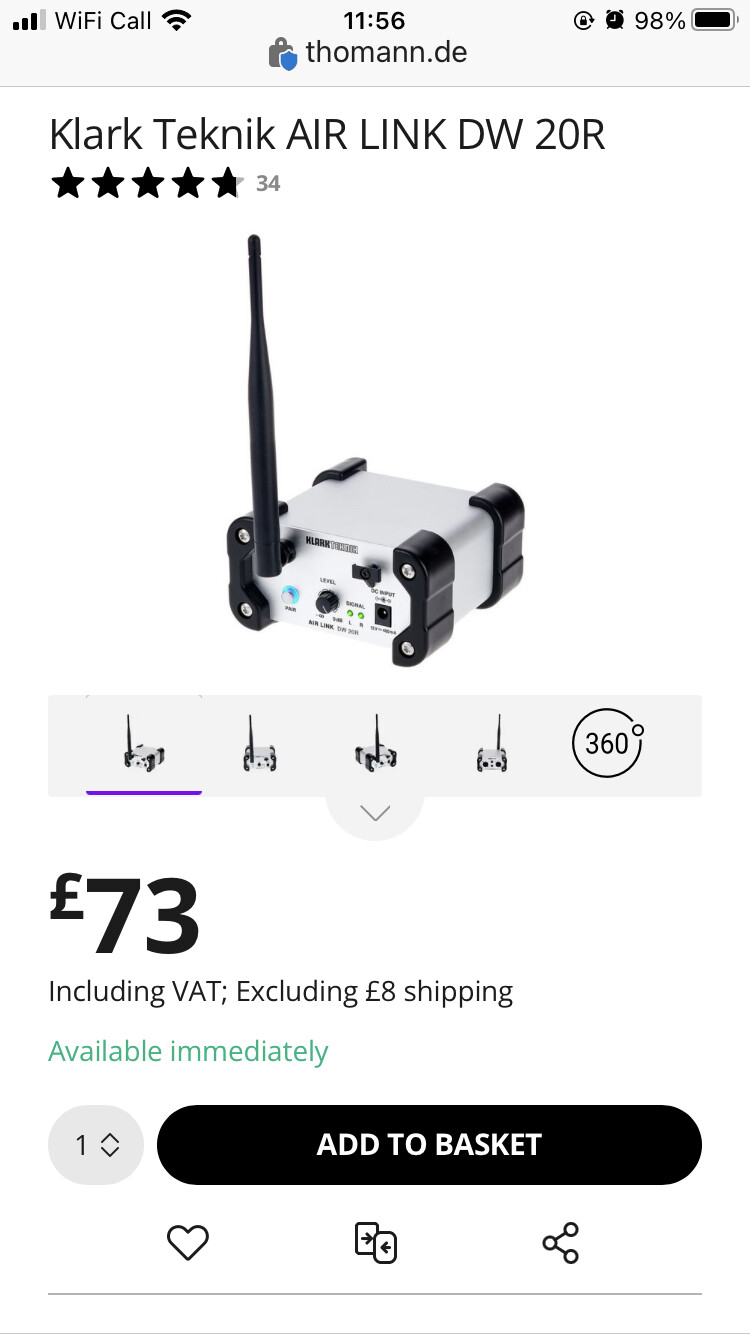Open the 360 degree product view
Viewport: 750px width, 1334px height.
point(607,744)
